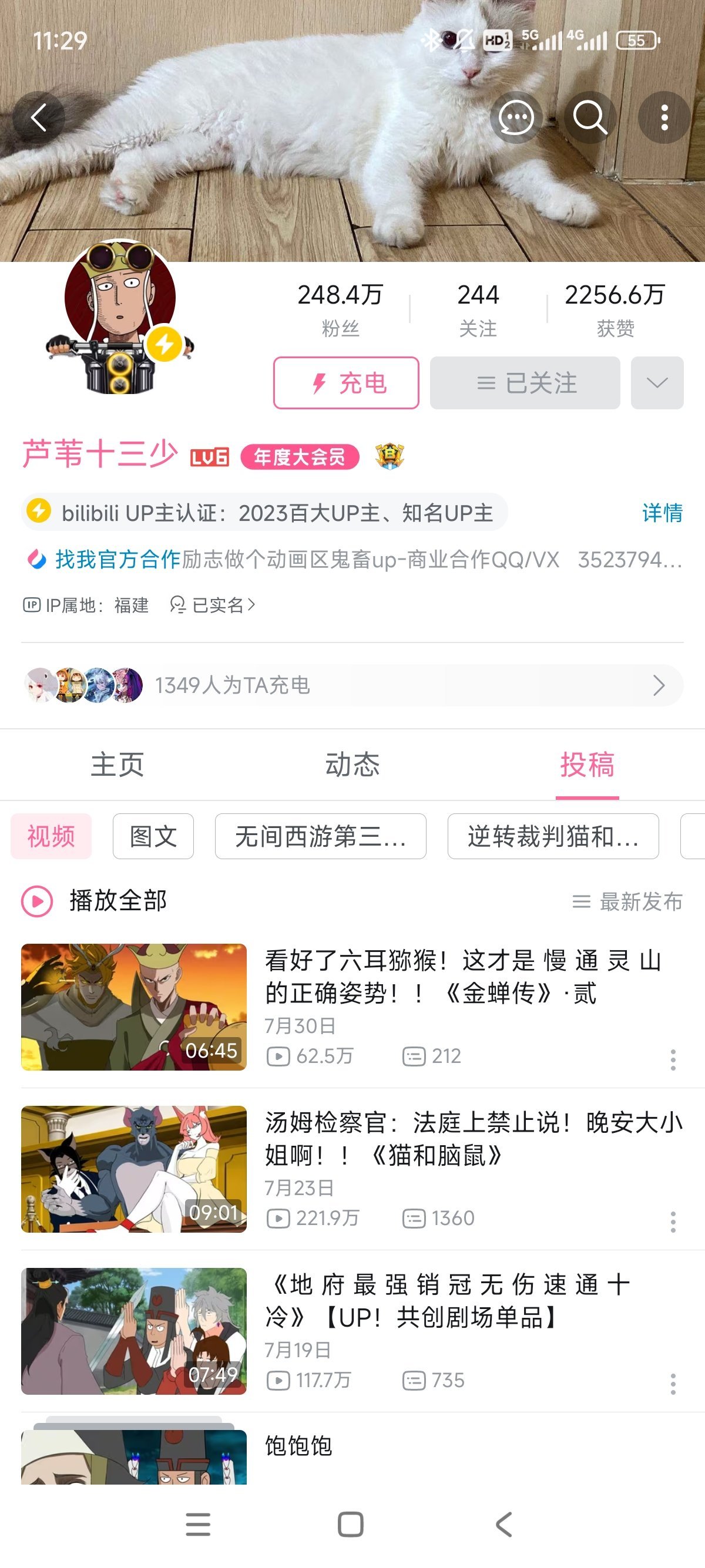This screenshot has width=705, height=1568.
Task: Expand the dropdown arrow next to 已关注
Action: point(657,383)
